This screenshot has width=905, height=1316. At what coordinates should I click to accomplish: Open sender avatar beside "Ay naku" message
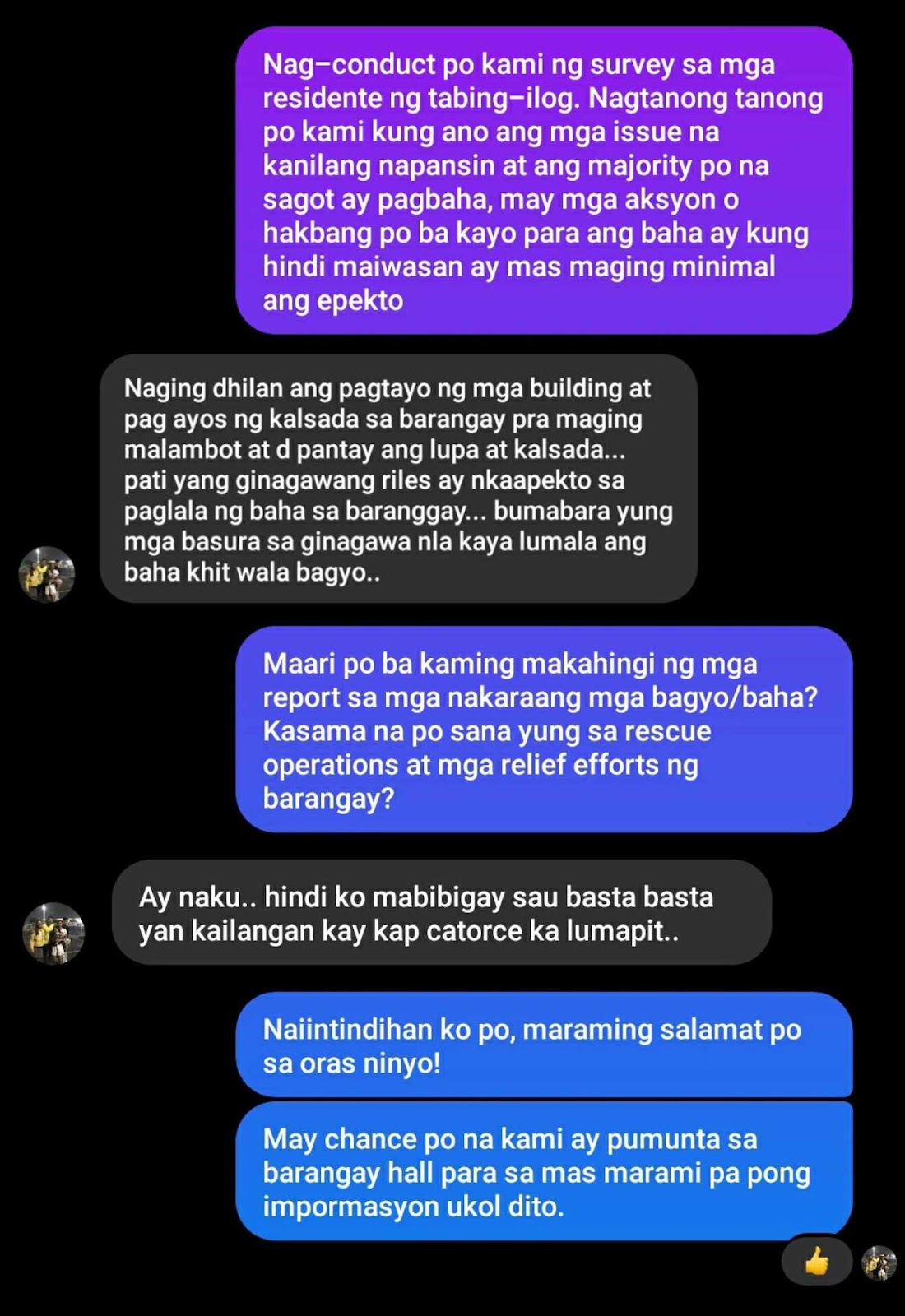point(53,933)
